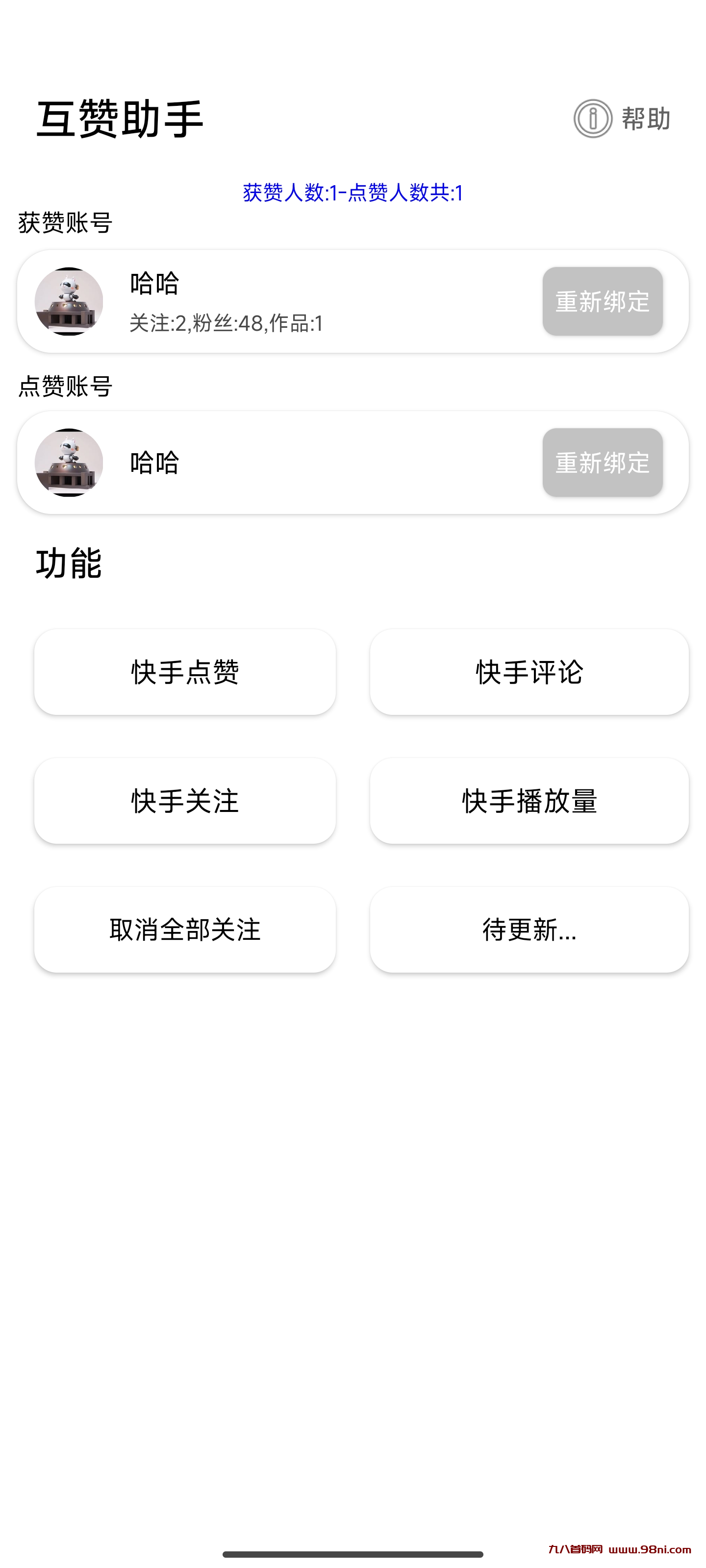Tap 重新绑定 for the 获赞账号 account
The image size is (706, 1568).
[x=602, y=301]
